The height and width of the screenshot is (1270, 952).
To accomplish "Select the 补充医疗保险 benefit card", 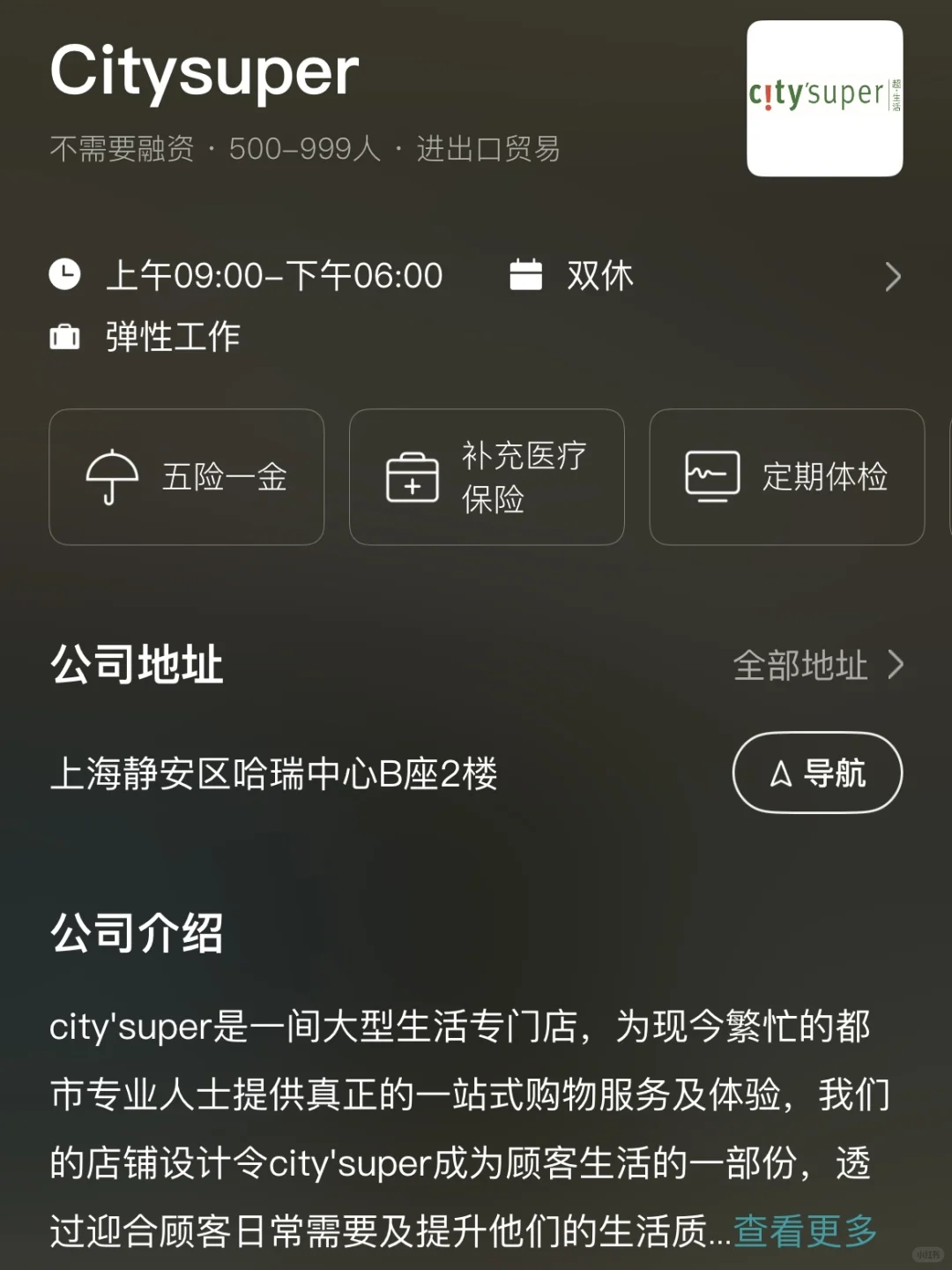I will [487, 477].
